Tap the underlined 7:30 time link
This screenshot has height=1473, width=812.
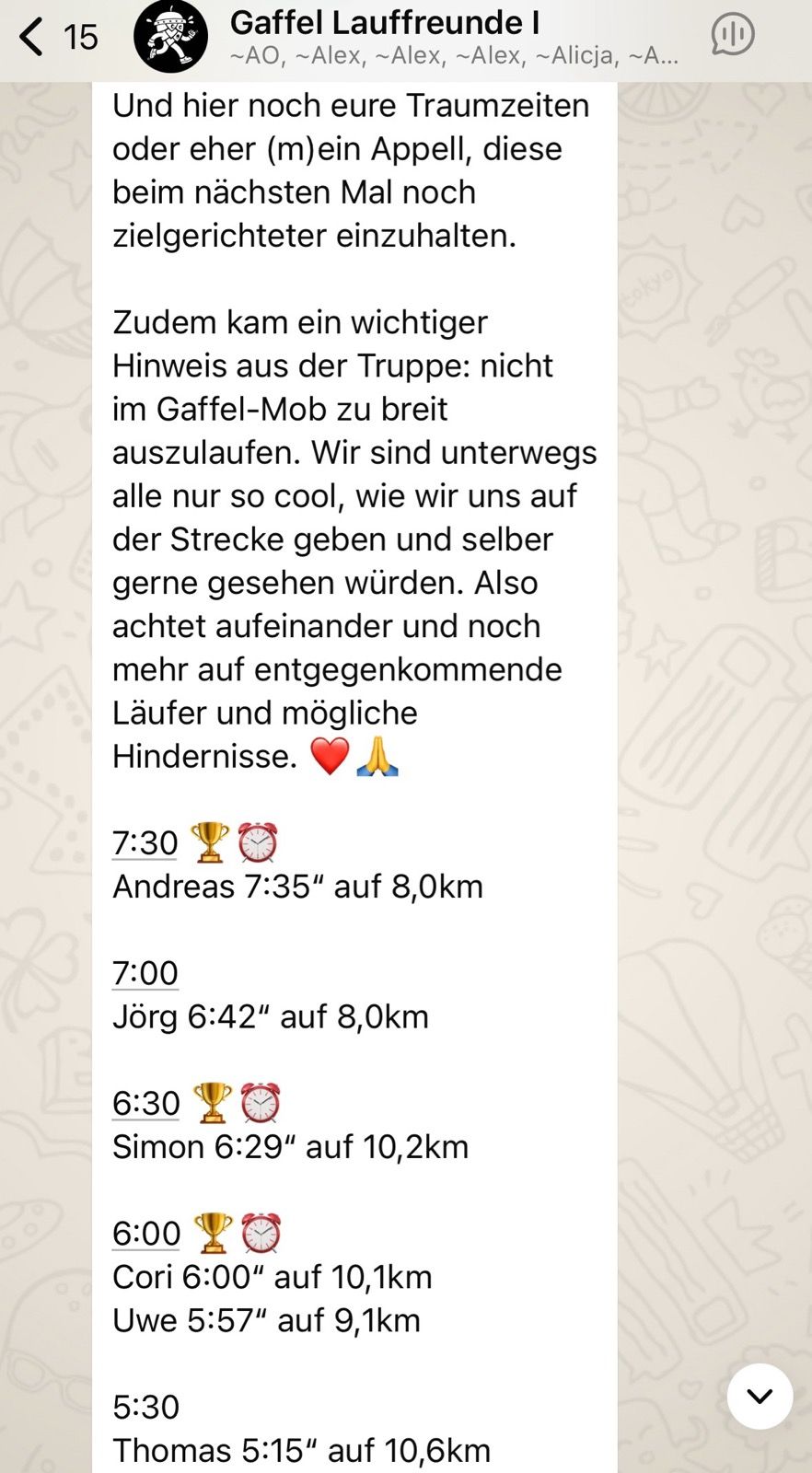(x=145, y=842)
